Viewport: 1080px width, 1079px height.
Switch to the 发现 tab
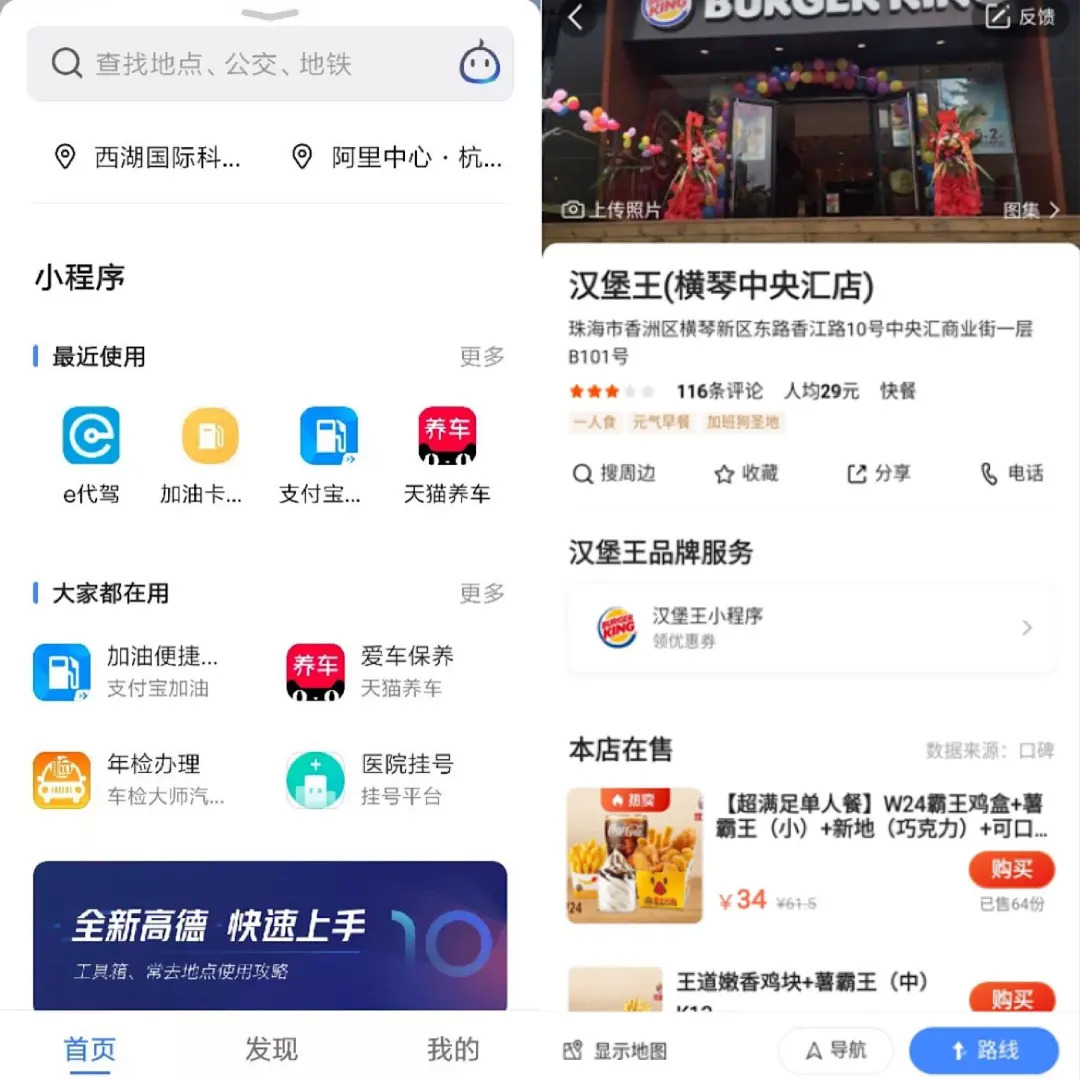click(x=271, y=1049)
